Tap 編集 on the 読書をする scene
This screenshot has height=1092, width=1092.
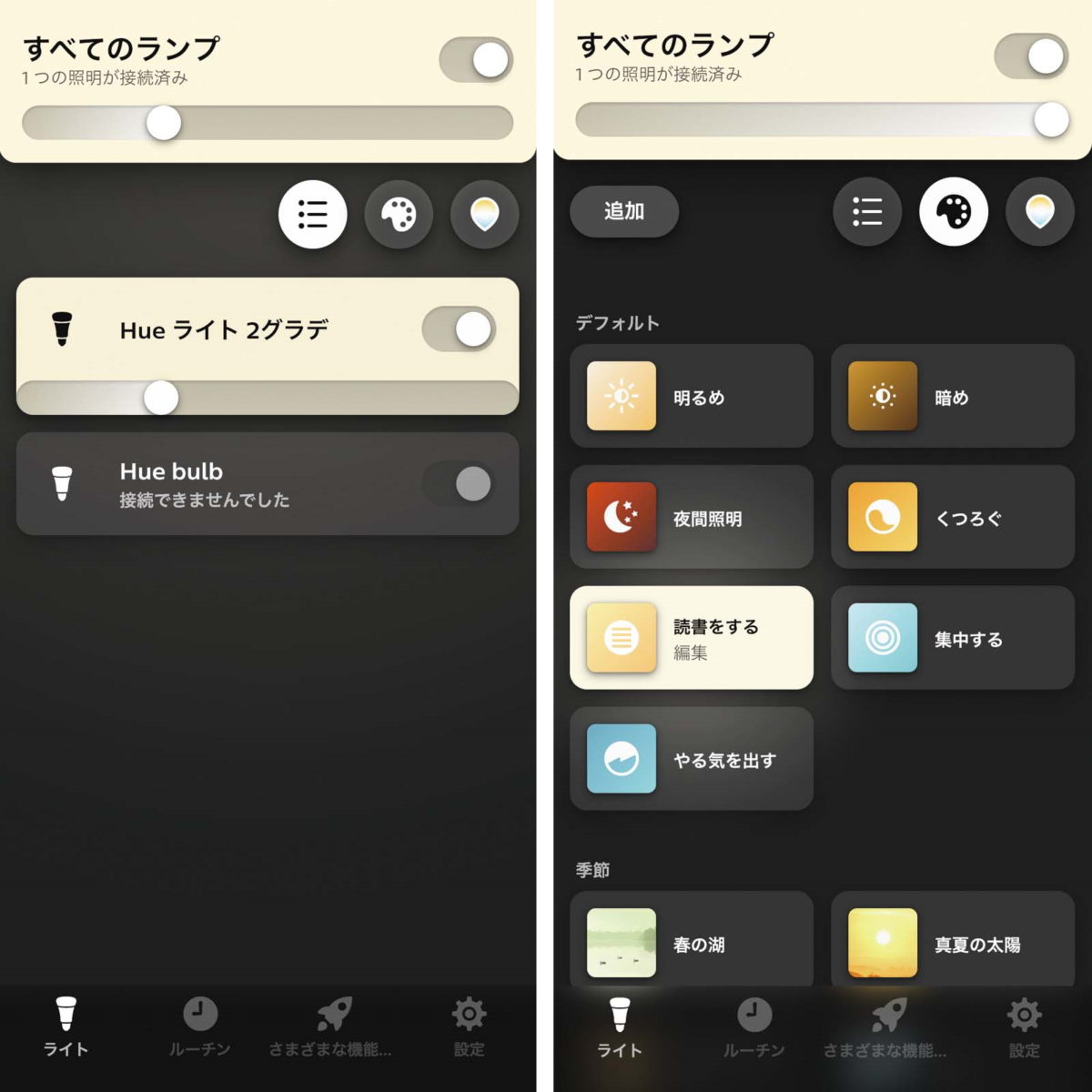(x=691, y=652)
